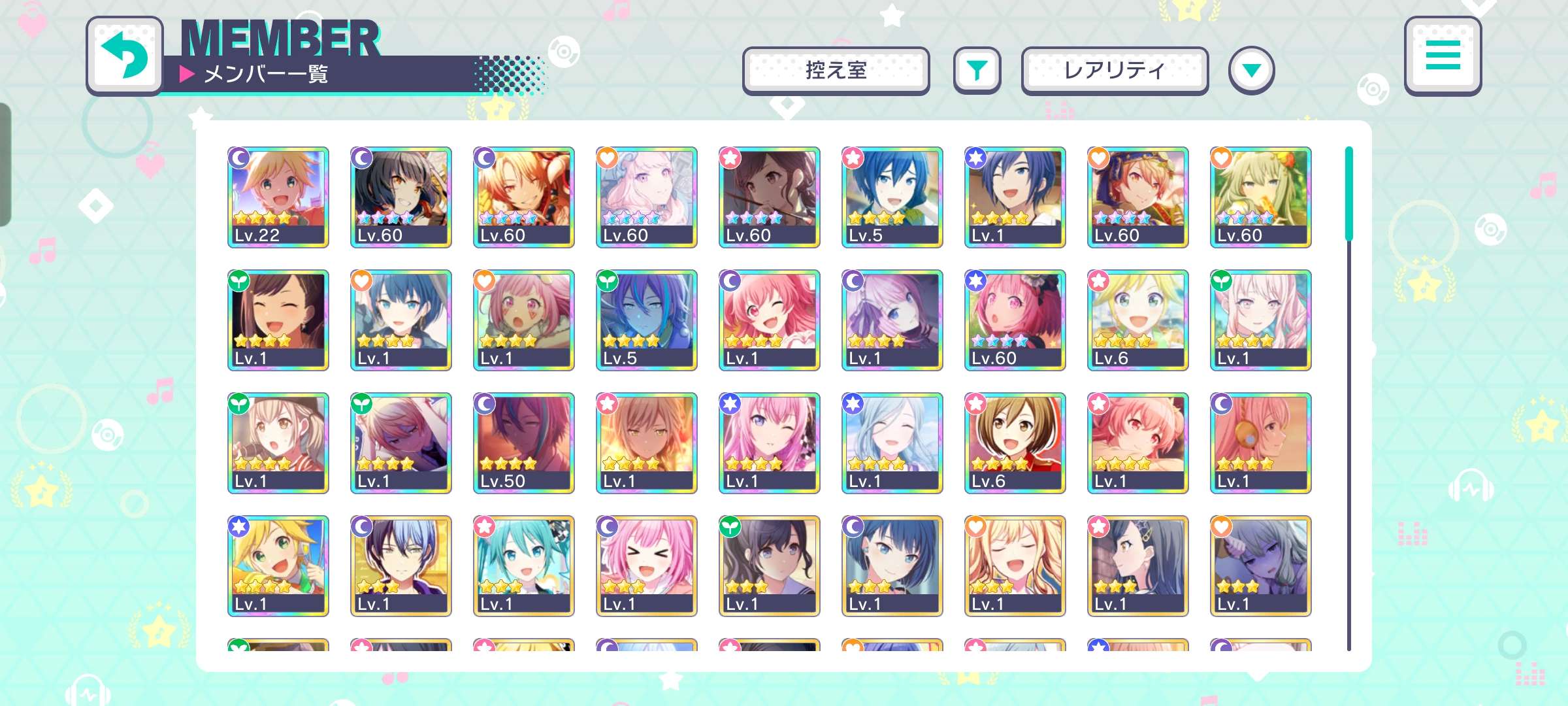The width and height of the screenshot is (1568, 706).
Task: Open the filter funnel icon
Action: (976, 71)
